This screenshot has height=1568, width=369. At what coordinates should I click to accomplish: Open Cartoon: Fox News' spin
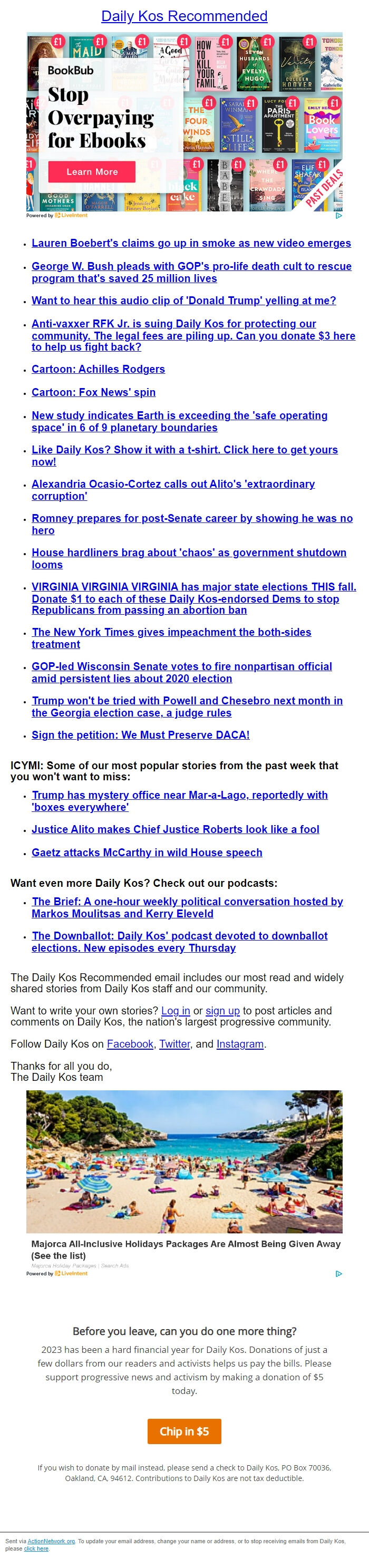point(93,392)
